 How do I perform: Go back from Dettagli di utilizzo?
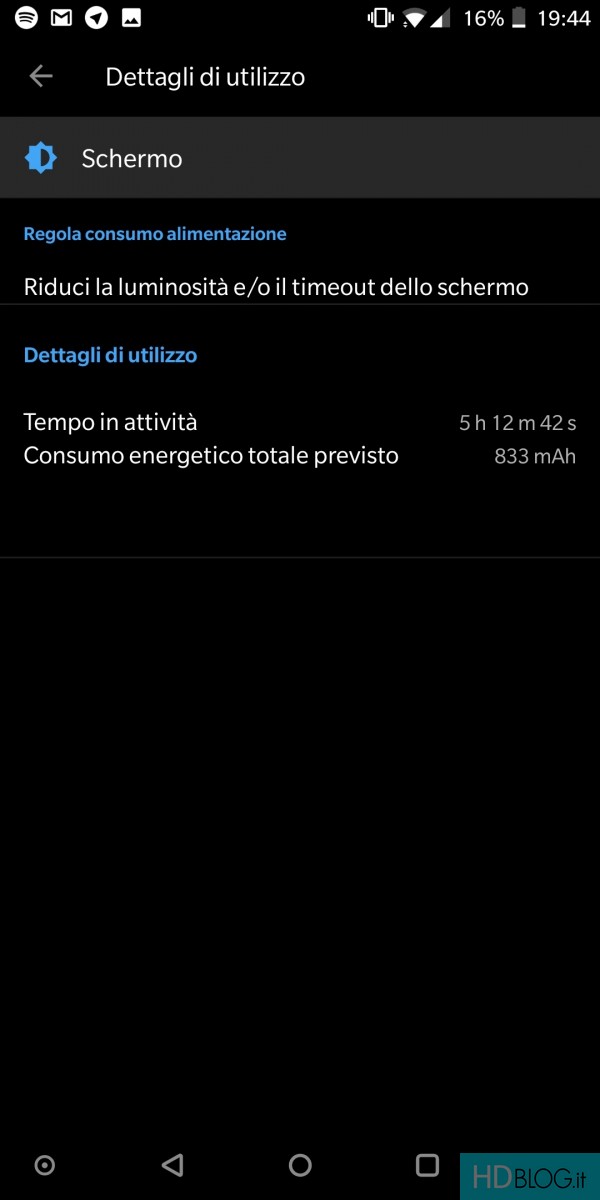(x=41, y=76)
